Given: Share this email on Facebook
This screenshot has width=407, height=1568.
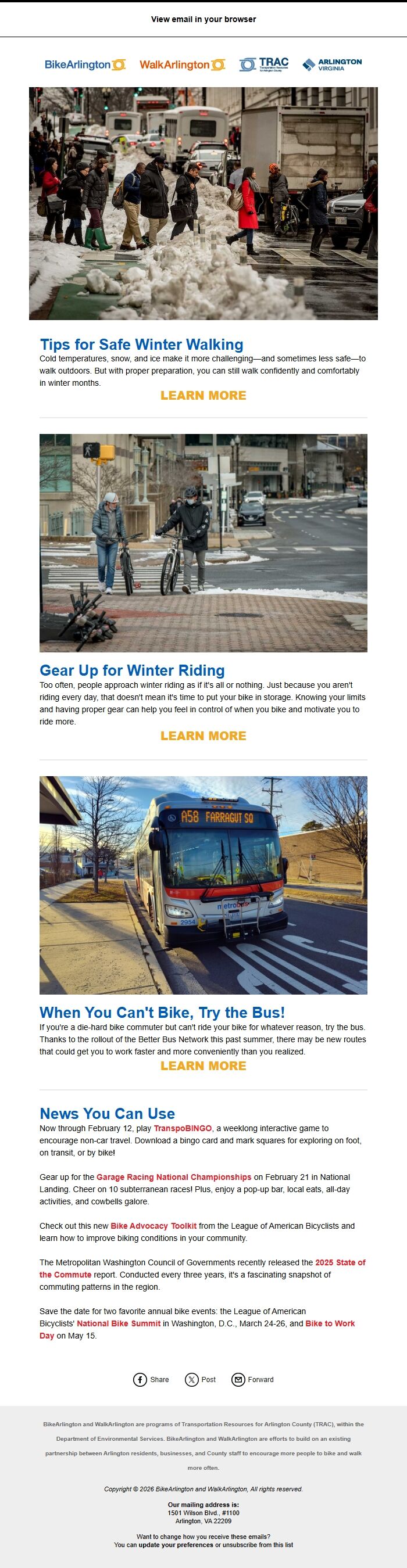Looking at the screenshot, I should (x=151, y=1379).
